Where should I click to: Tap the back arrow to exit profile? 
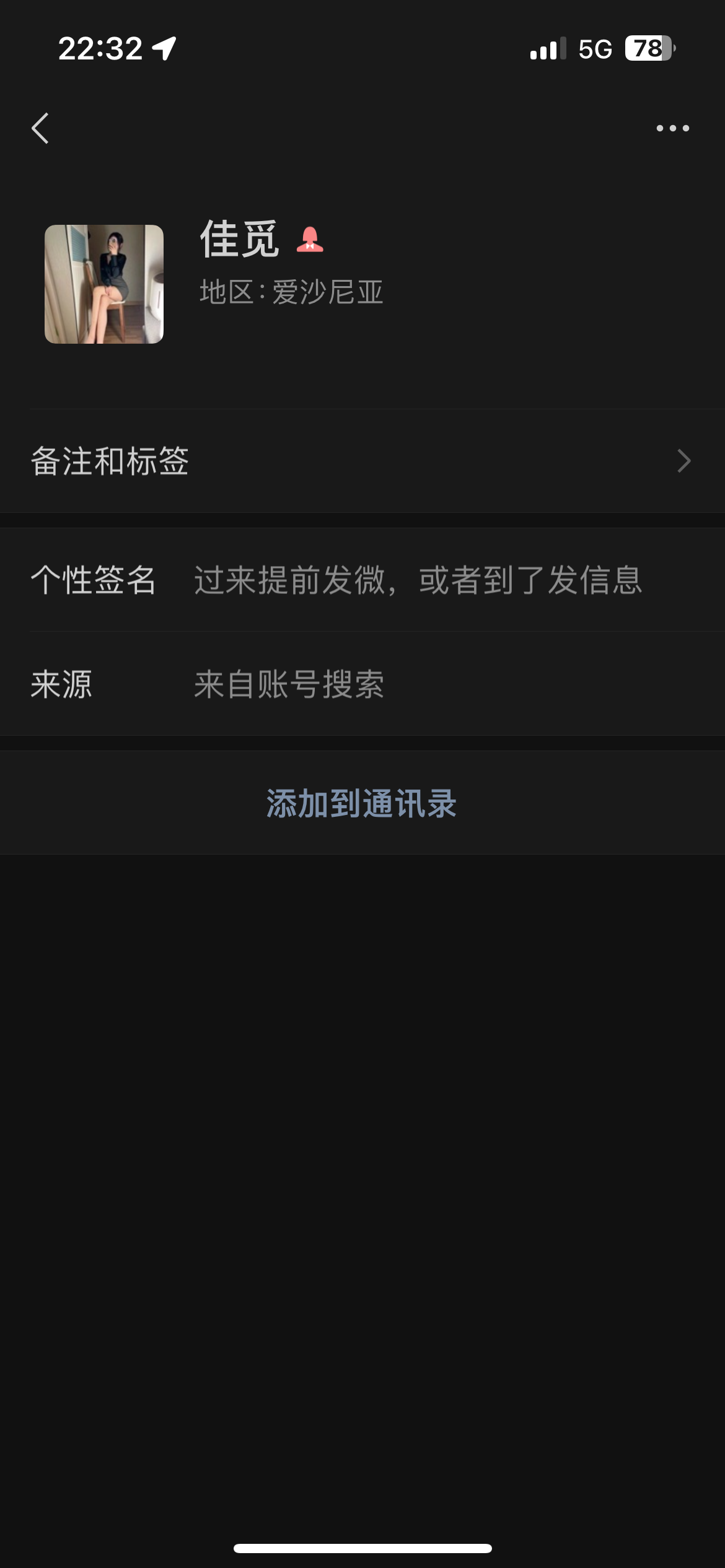(x=41, y=128)
